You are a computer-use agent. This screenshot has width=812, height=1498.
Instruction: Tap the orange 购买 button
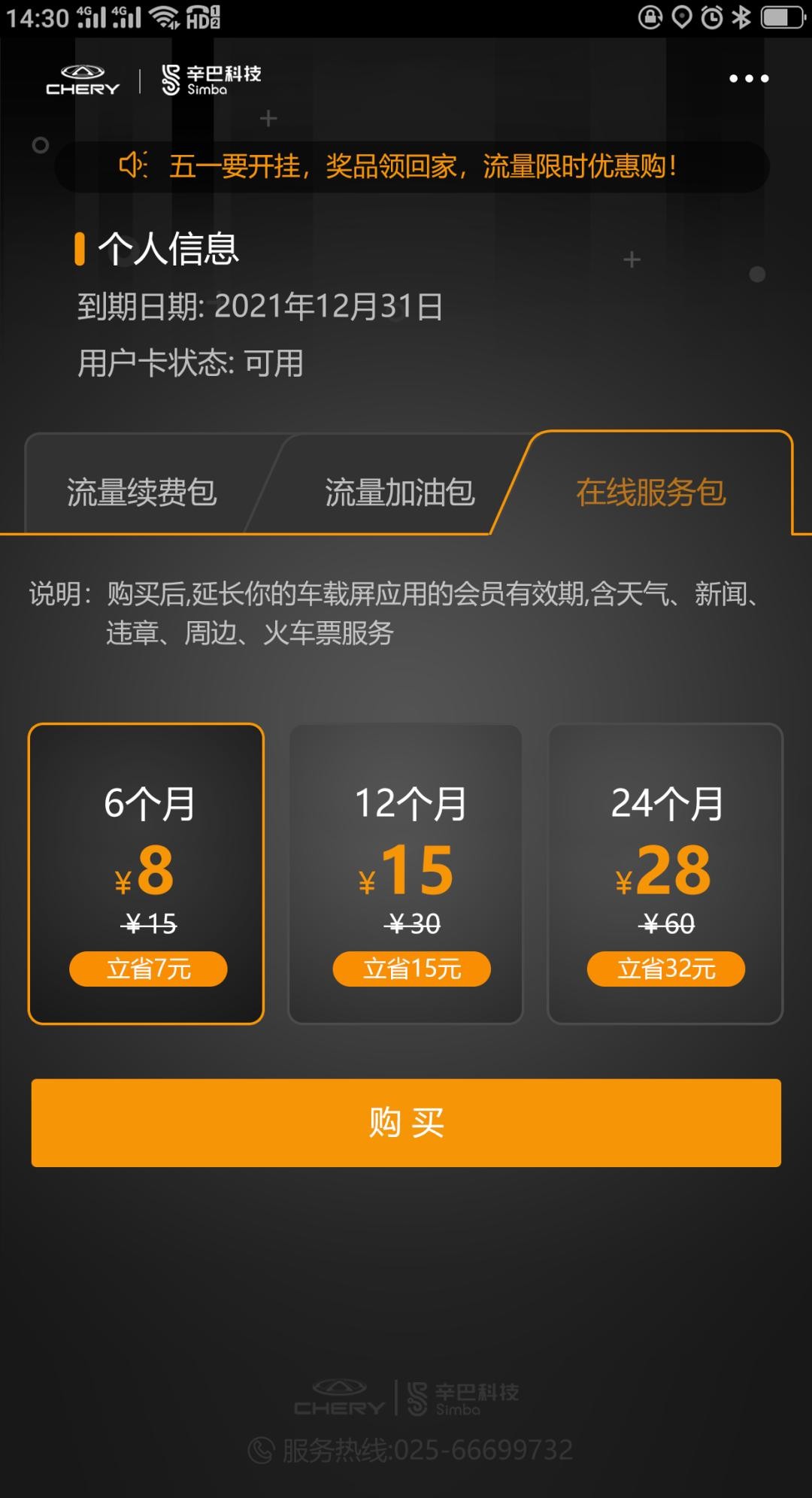(406, 1123)
